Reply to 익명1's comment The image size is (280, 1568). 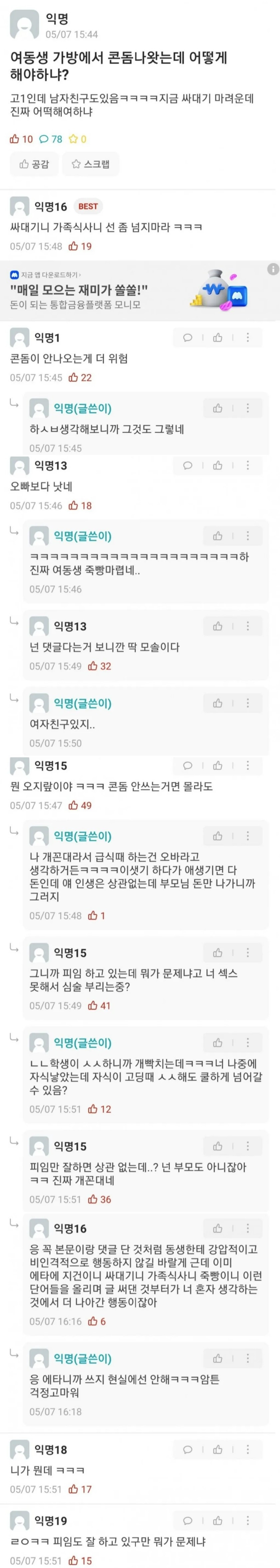click(x=188, y=338)
